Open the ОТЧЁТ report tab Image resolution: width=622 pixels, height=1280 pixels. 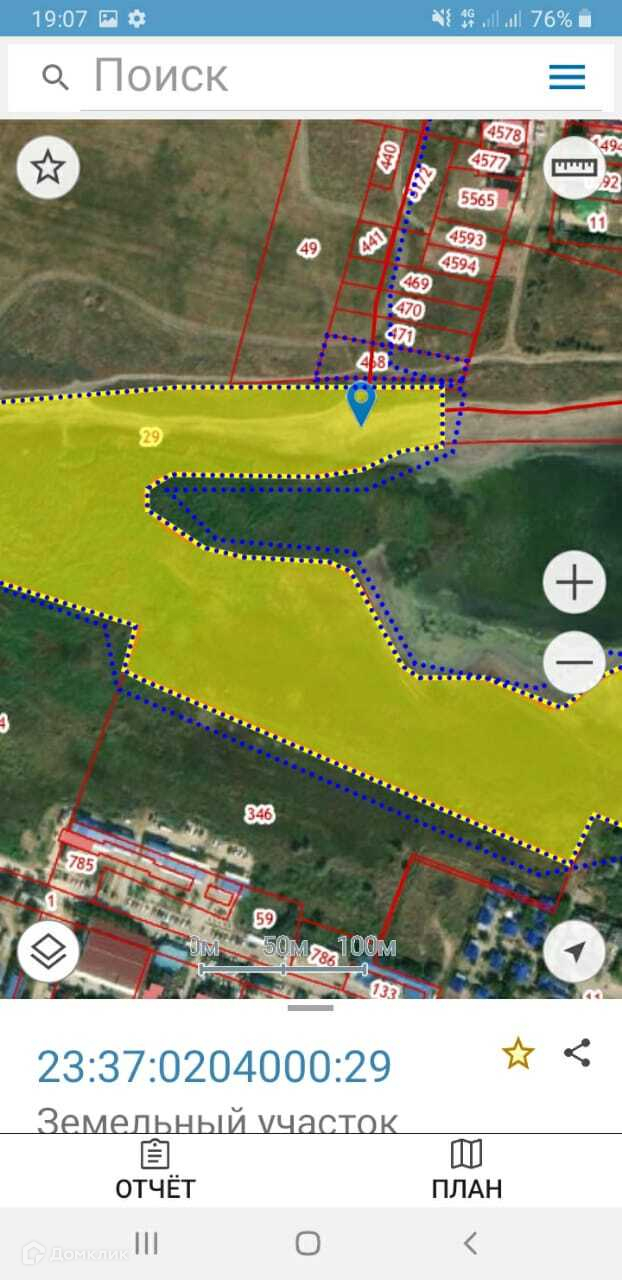click(155, 1169)
